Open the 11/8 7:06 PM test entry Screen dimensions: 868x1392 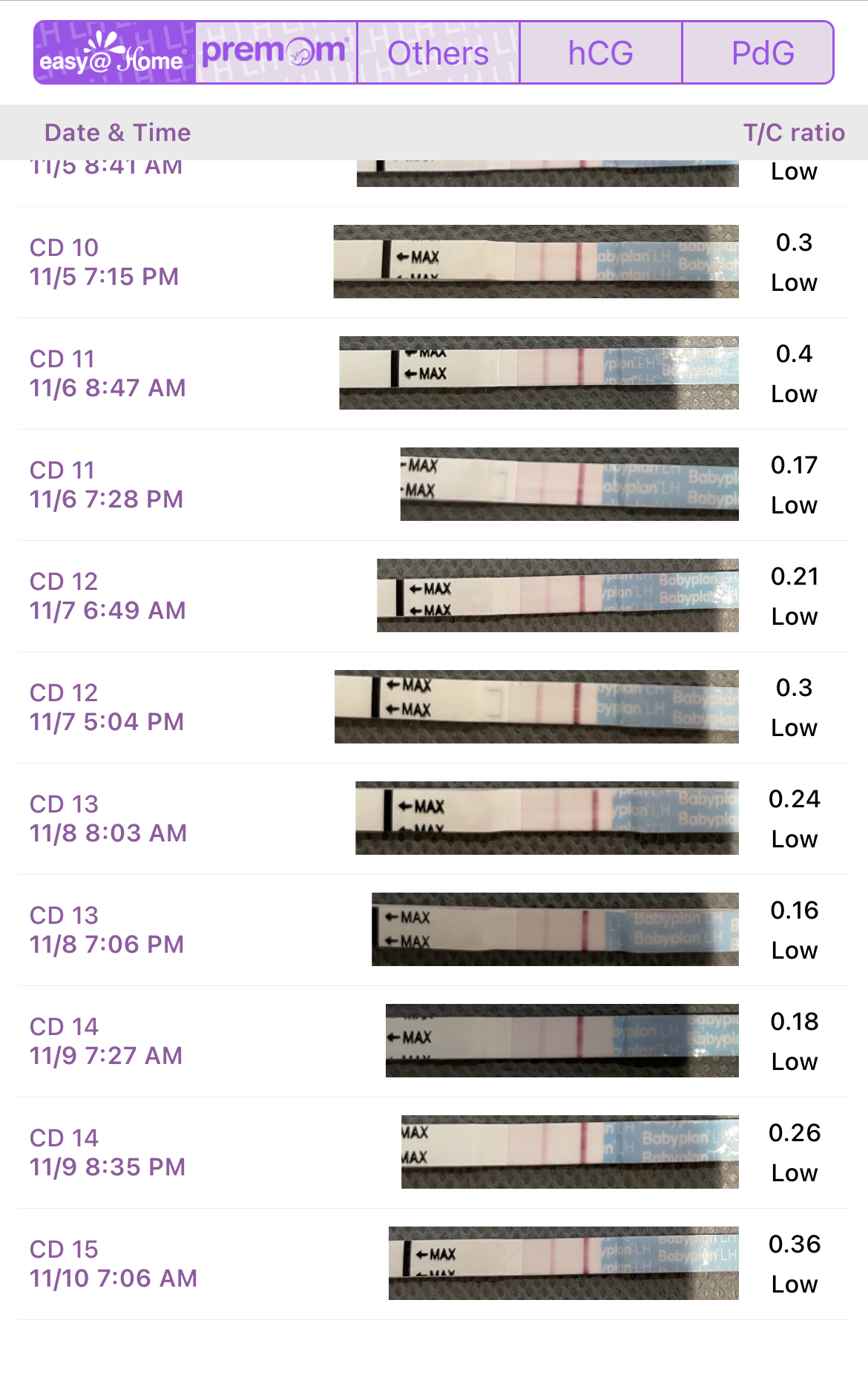click(433, 930)
